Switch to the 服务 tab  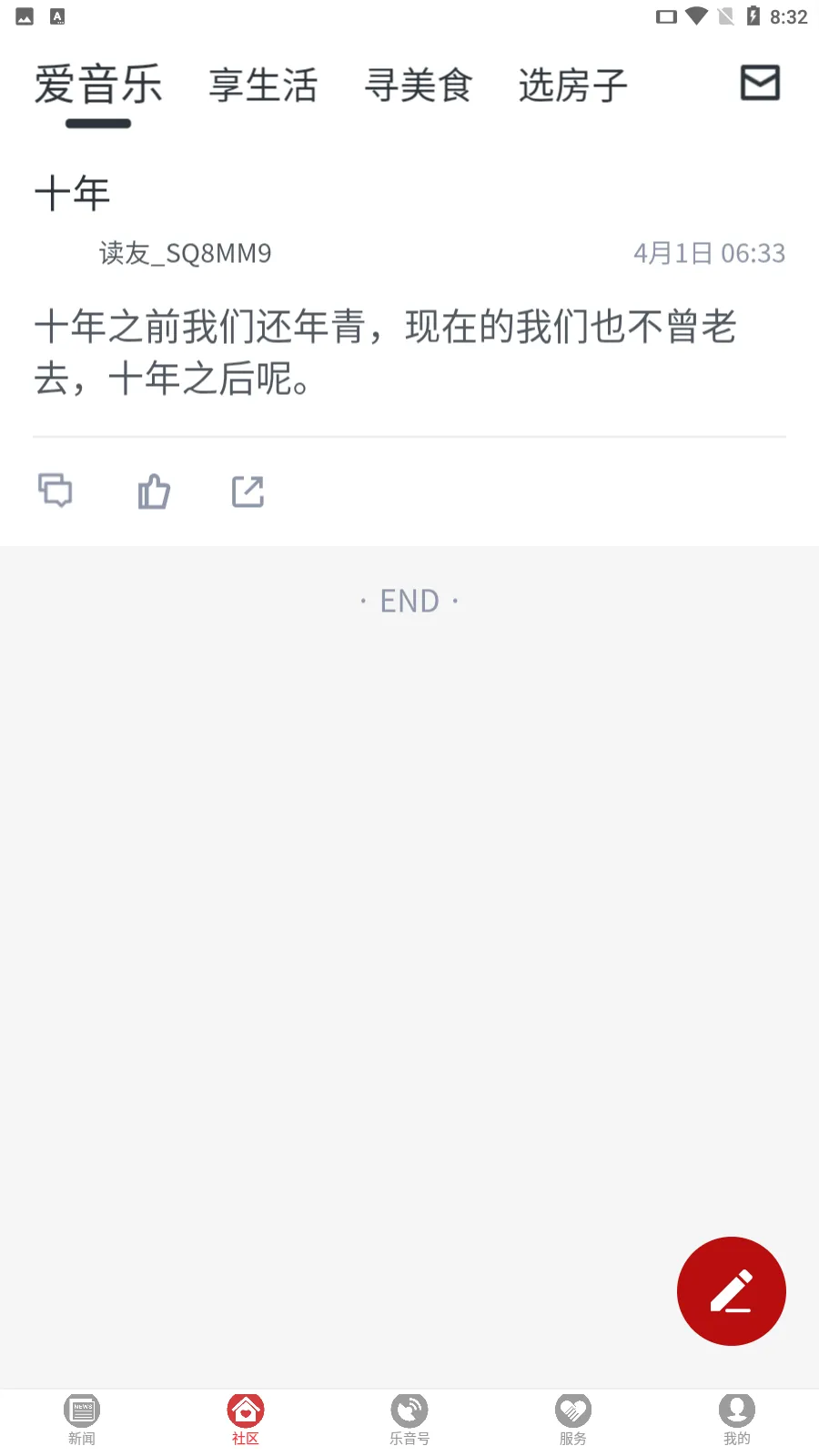tap(573, 1420)
